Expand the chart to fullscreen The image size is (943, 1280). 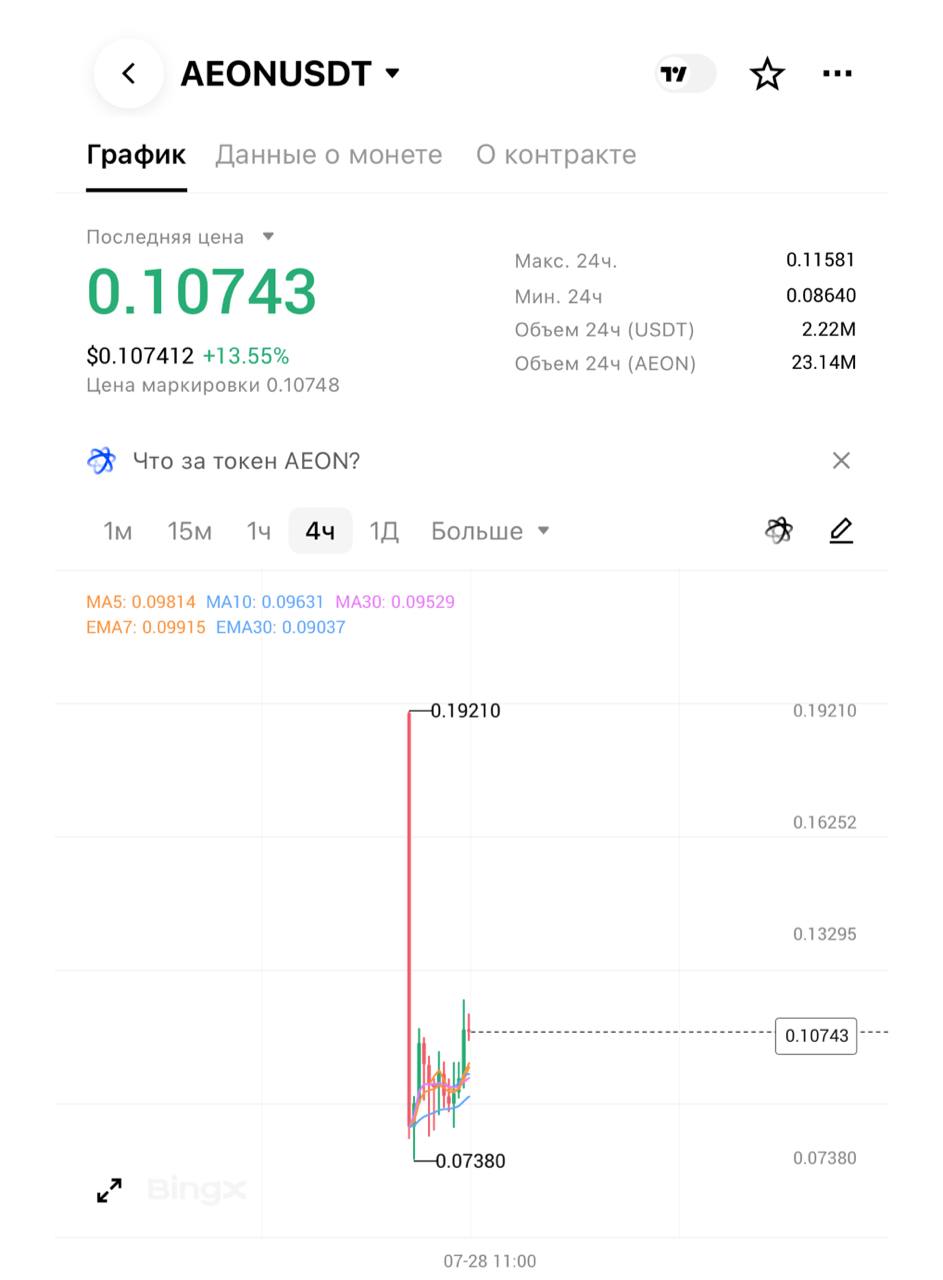[109, 1190]
